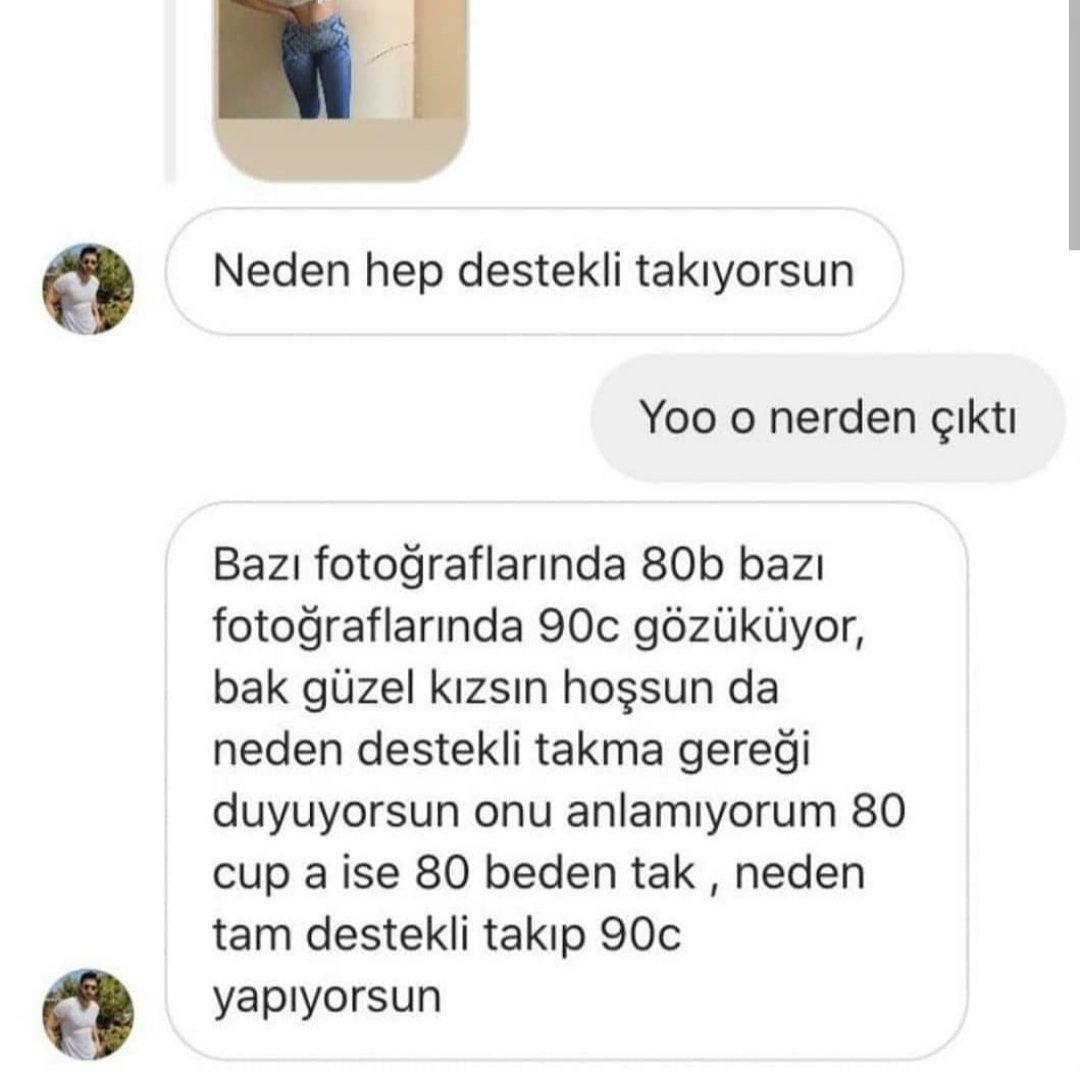Open sender's avatar beside "Neden hep destekli takıyorsun"
Screen dimensions: 1080x1080
[87, 289]
